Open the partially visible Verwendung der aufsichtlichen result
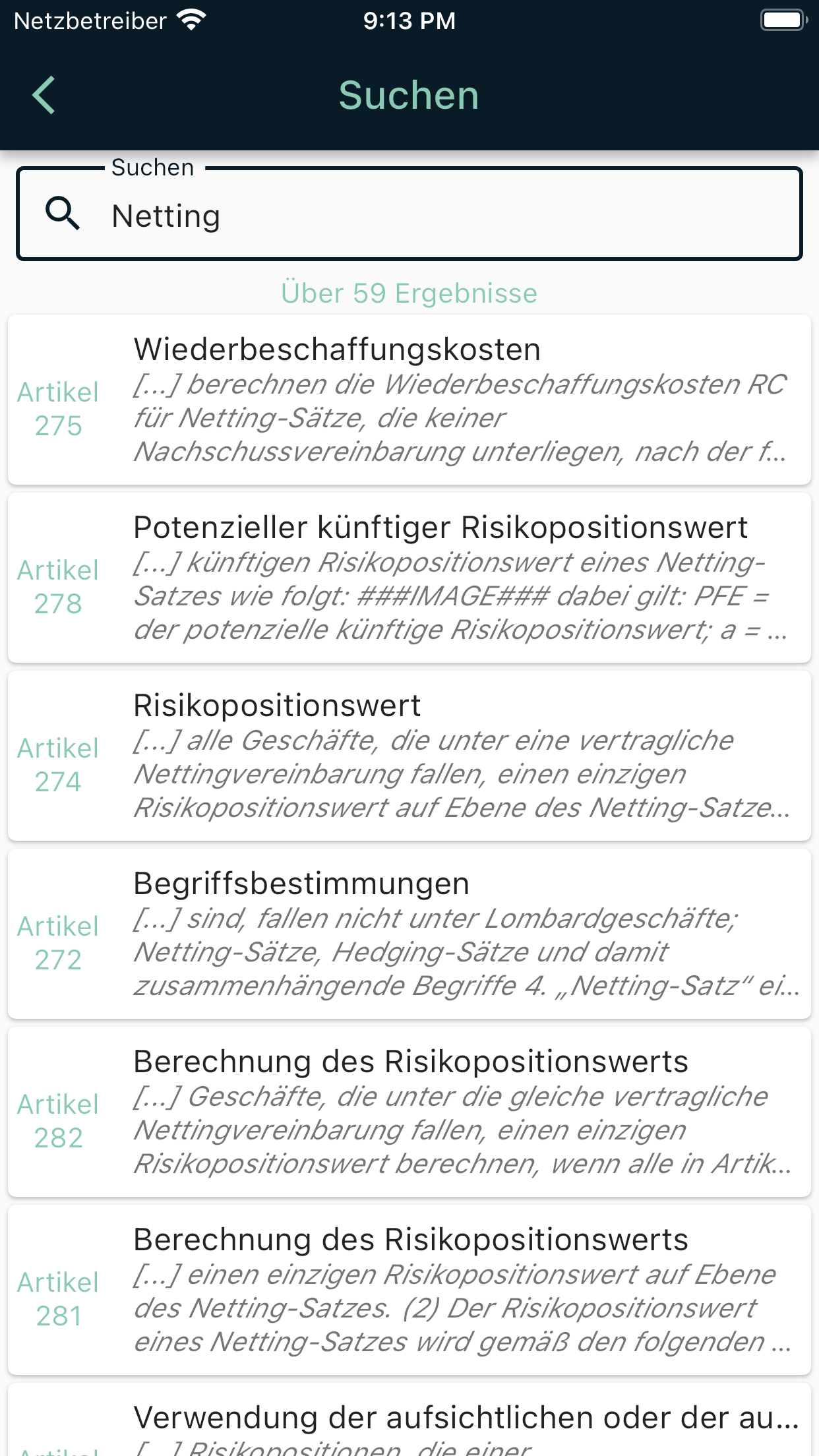The height and width of the screenshot is (1456, 819). tap(409, 1418)
